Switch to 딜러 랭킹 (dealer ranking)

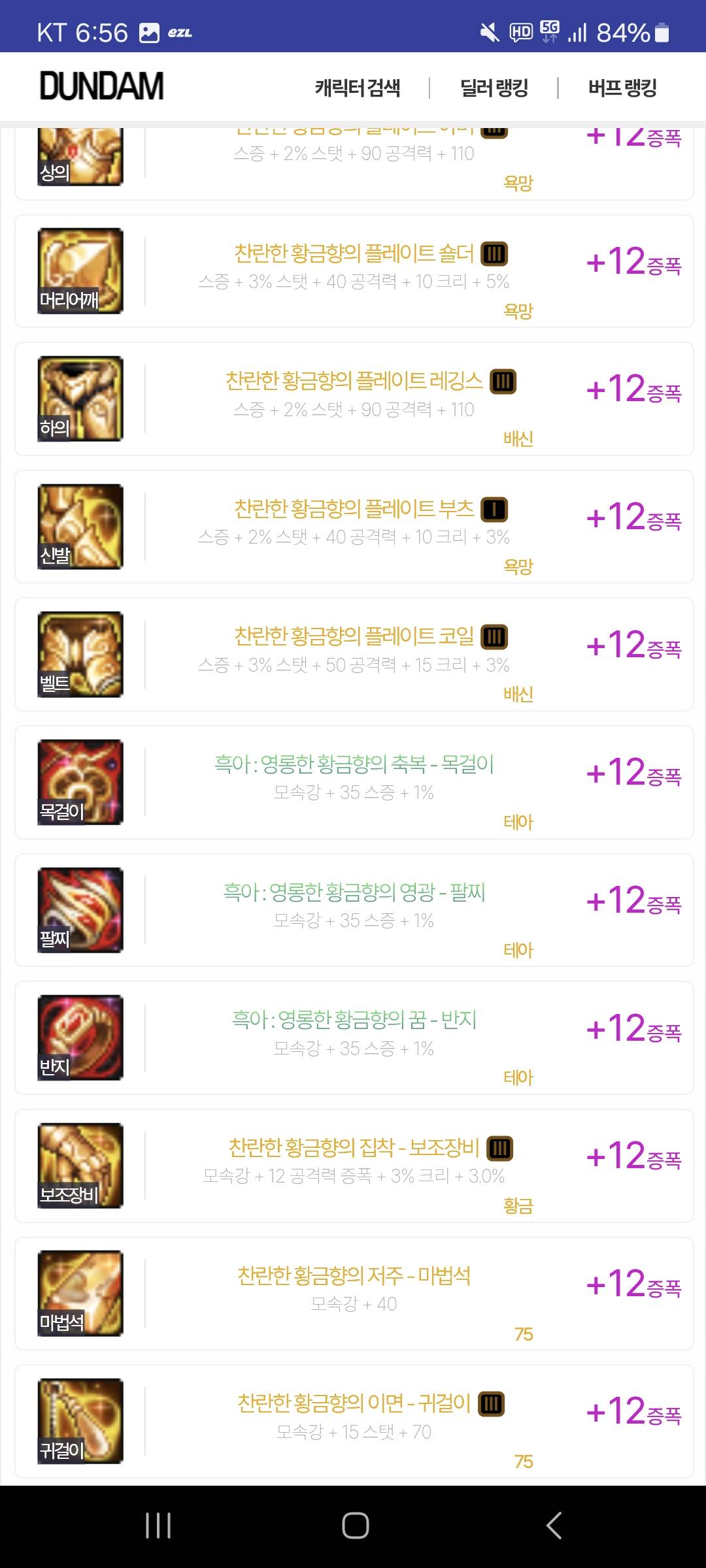494,88
